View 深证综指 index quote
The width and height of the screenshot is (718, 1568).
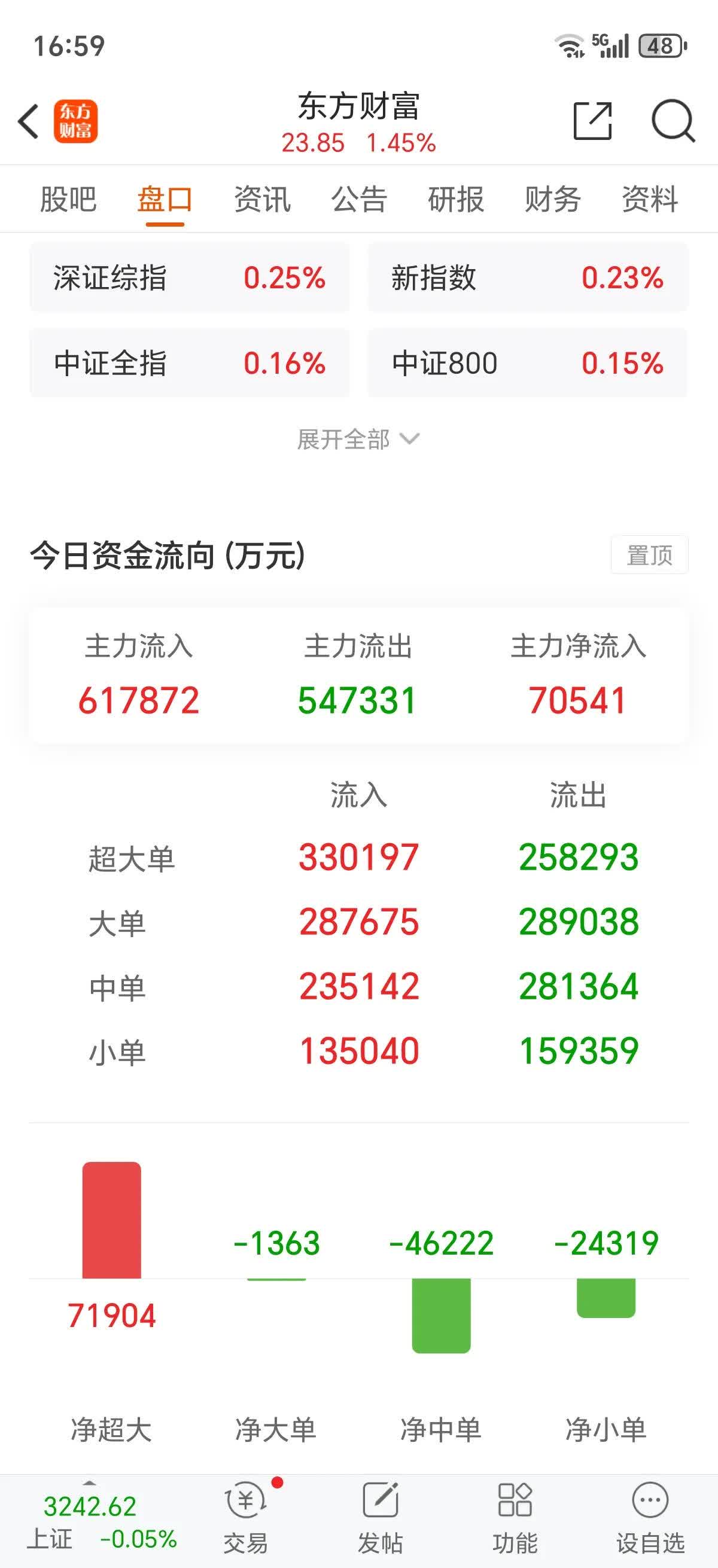point(189,279)
